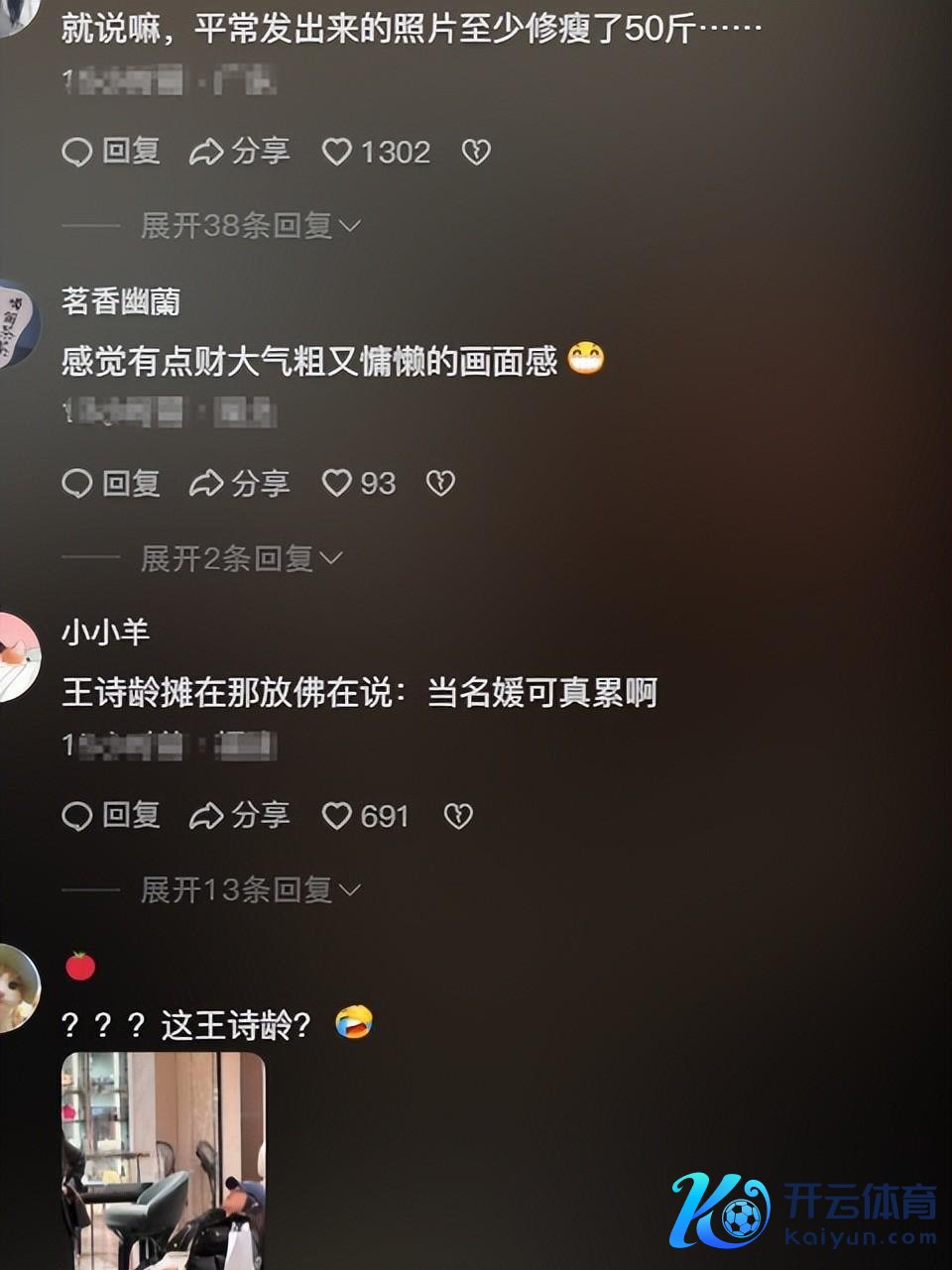Share 小小羊's comment
This screenshot has height=1270, width=952.
pos(240,816)
